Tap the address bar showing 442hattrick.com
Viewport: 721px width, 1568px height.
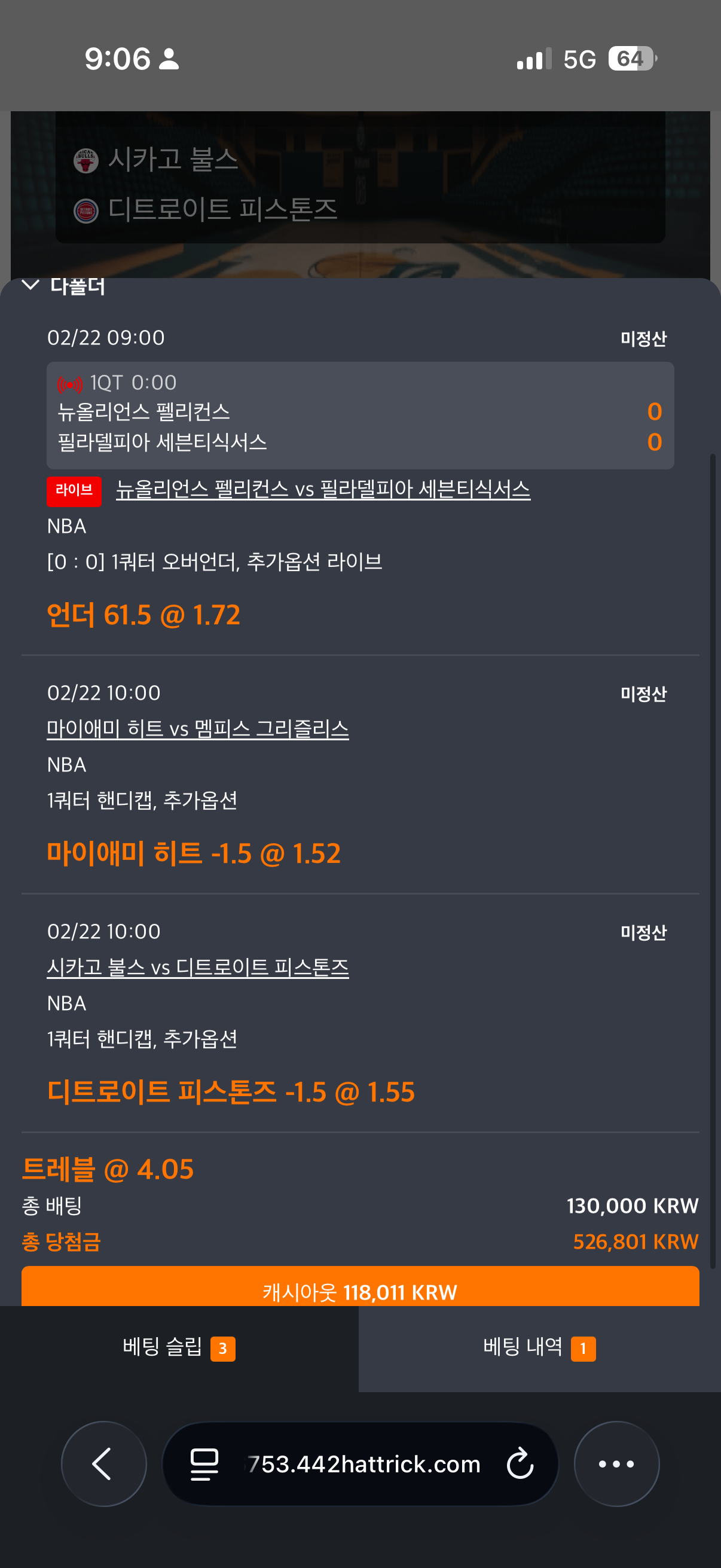(363, 1464)
